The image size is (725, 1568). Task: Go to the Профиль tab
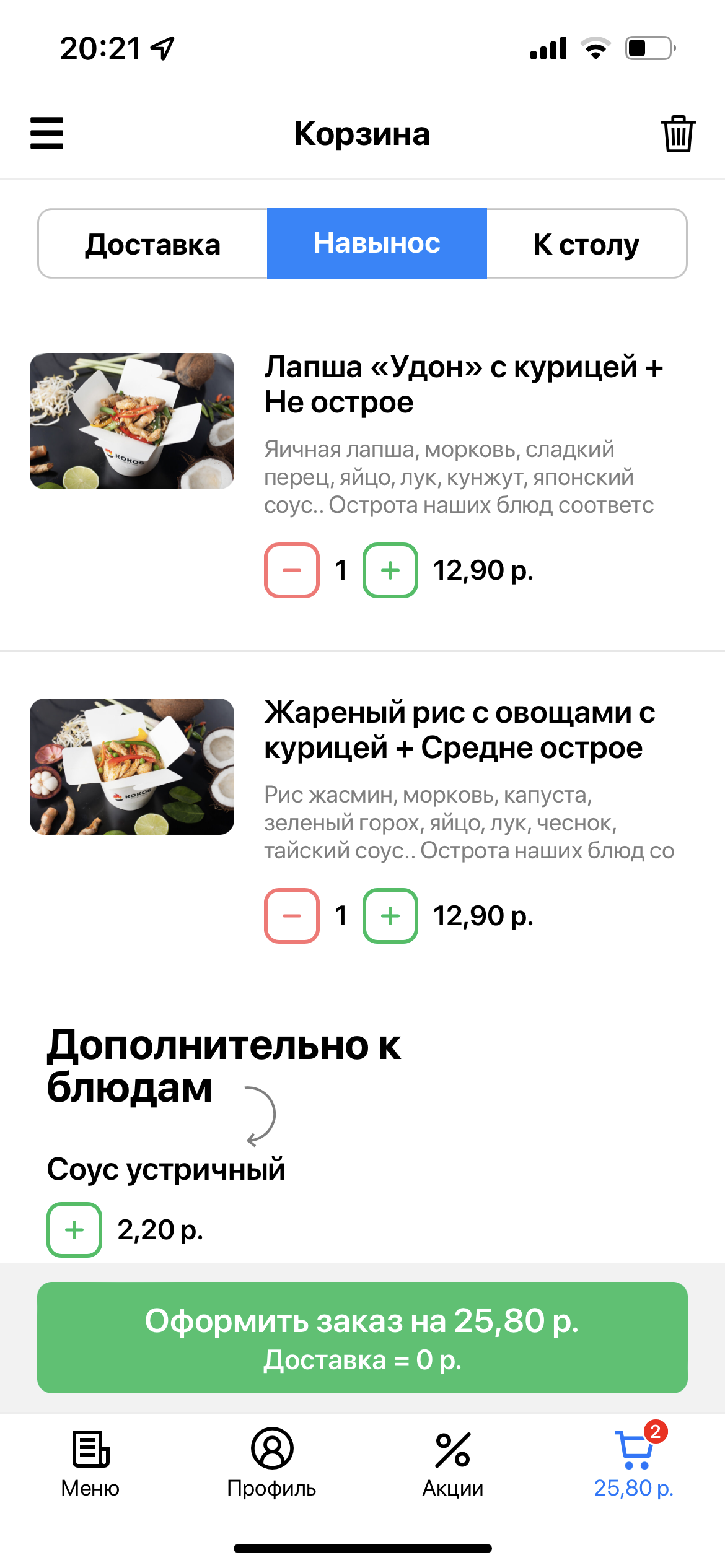(x=271, y=1464)
